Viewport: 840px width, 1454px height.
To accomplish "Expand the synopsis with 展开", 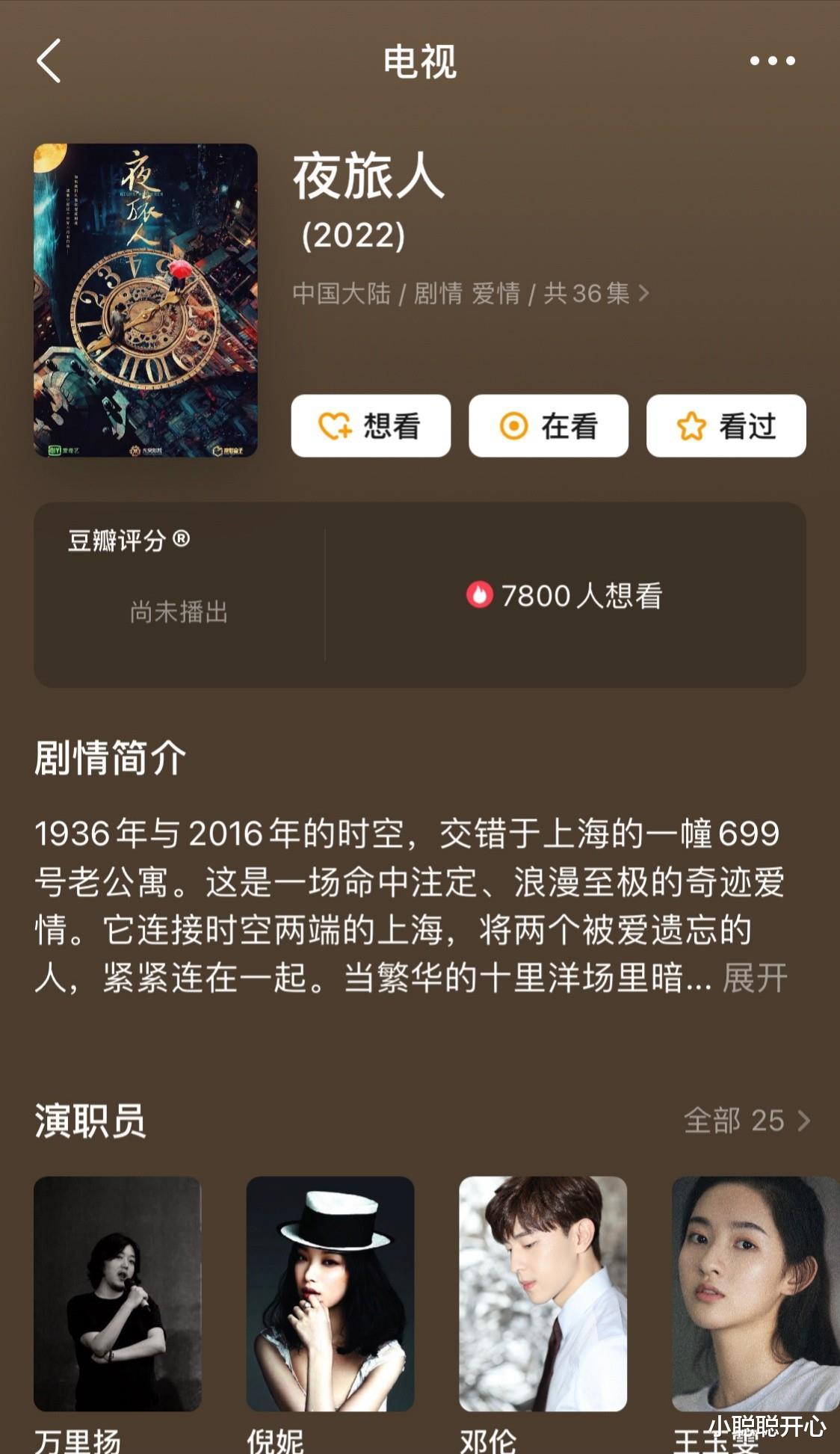I will click(757, 976).
